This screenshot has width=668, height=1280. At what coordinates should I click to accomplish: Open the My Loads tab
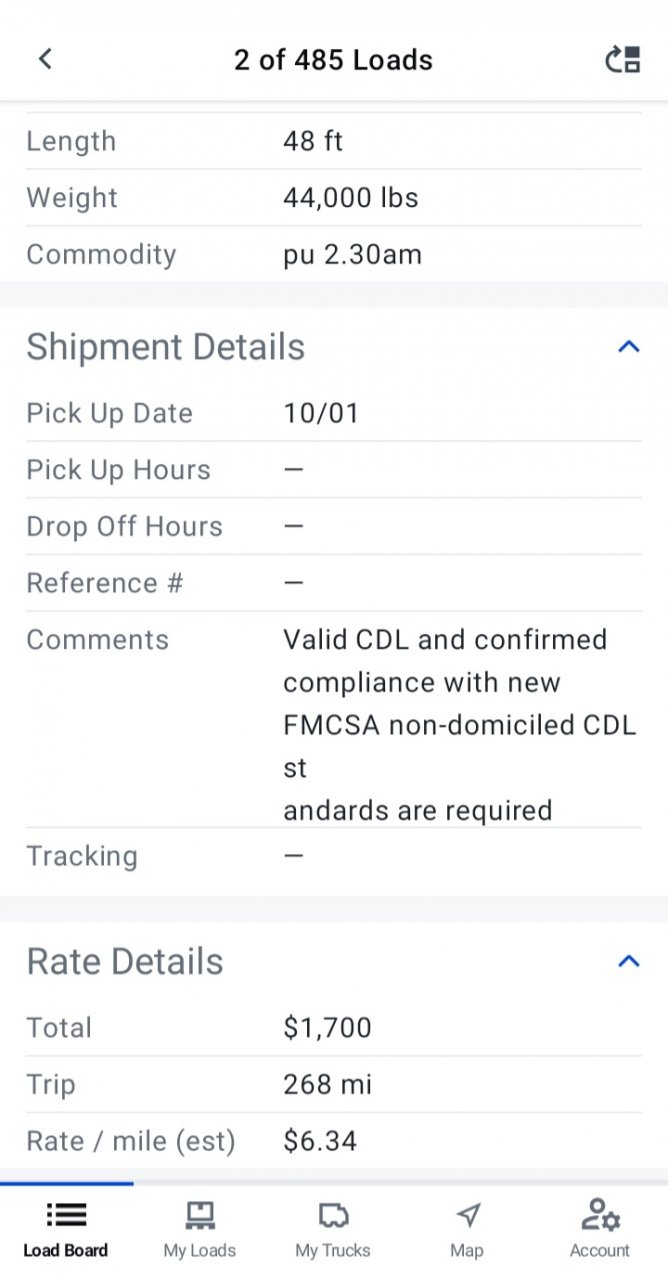pyautogui.click(x=200, y=1230)
